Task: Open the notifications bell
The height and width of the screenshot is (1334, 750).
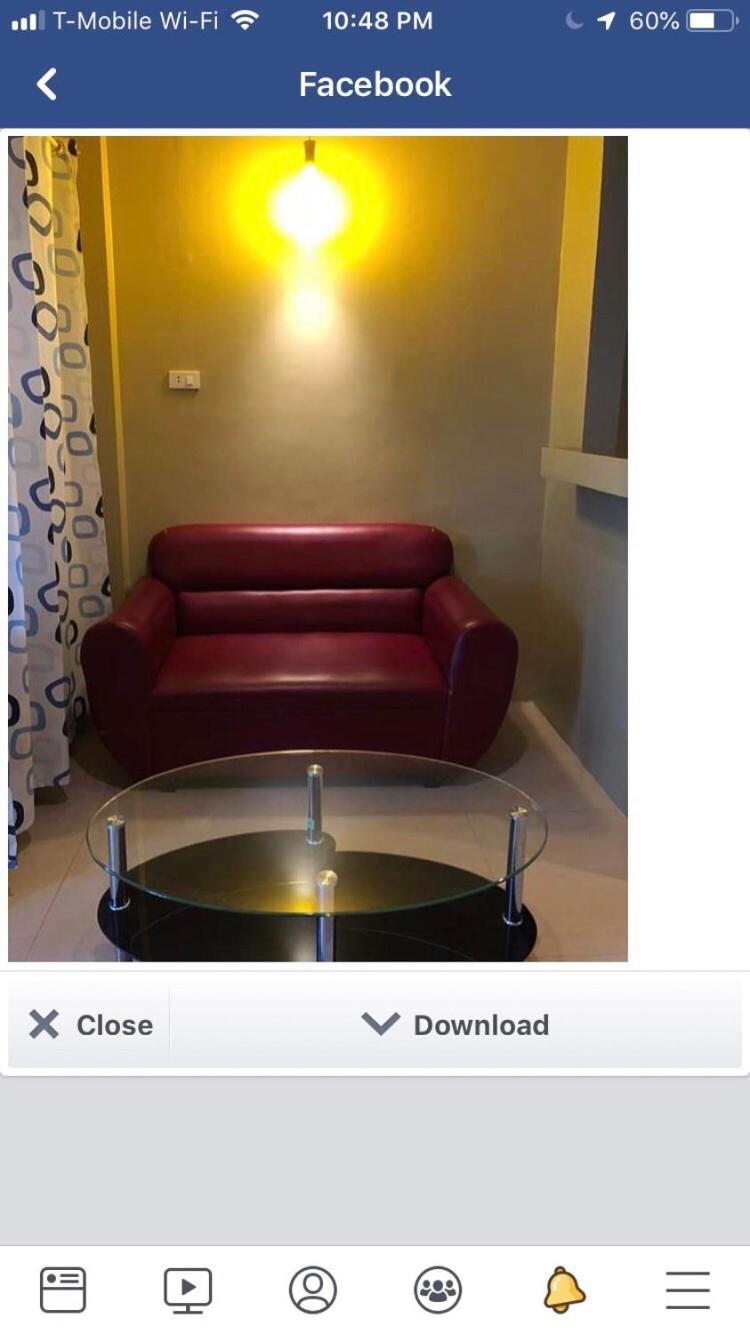Action: [564, 1290]
